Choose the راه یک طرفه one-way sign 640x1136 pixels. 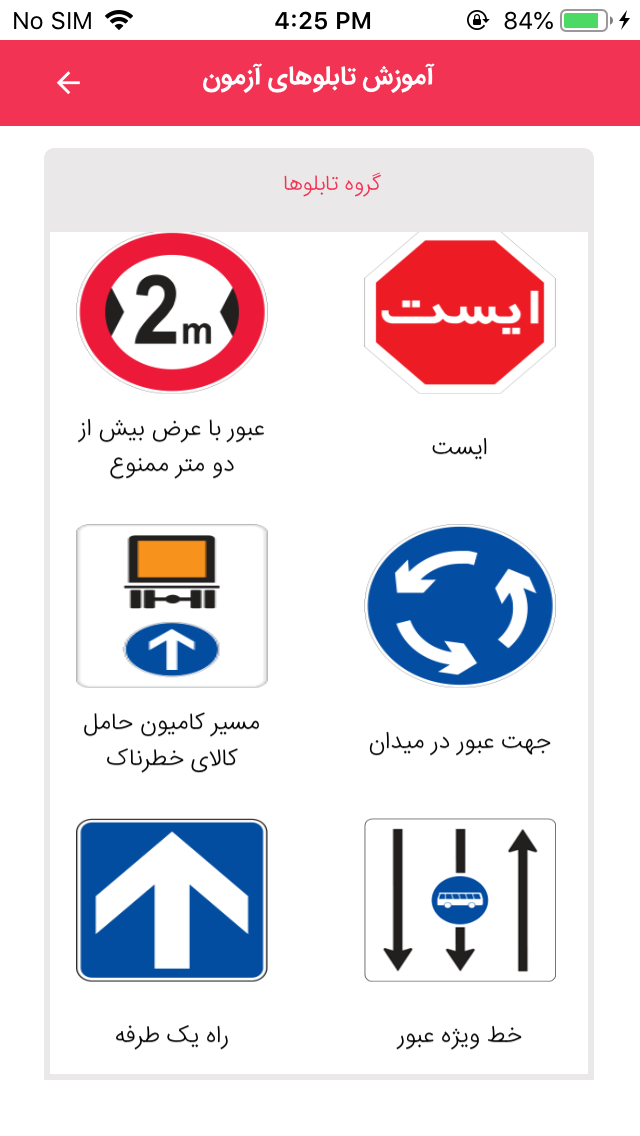(172, 900)
